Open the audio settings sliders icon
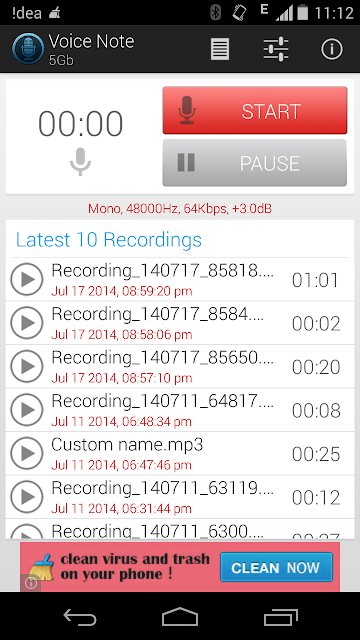 [x=276, y=49]
